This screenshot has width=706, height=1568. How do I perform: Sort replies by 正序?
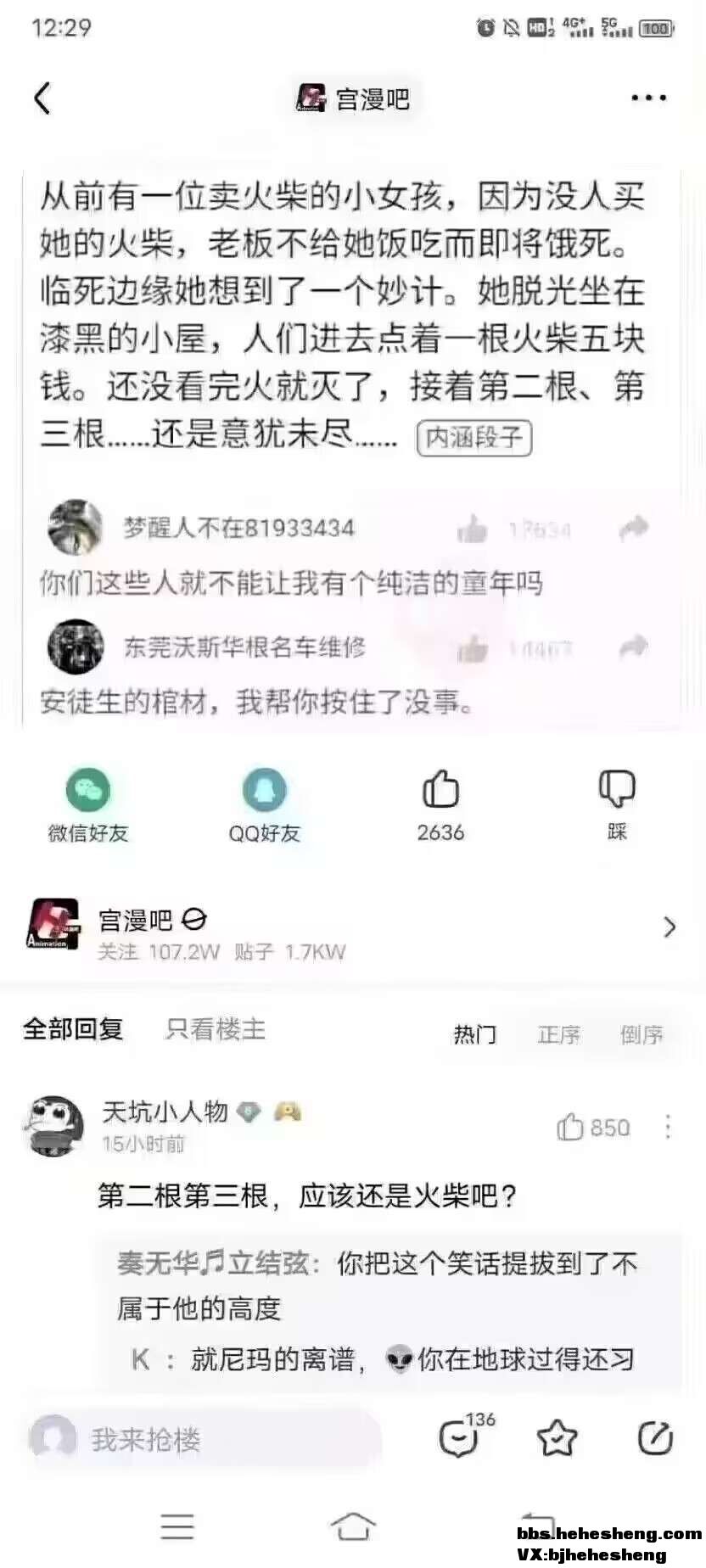point(558,1034)
